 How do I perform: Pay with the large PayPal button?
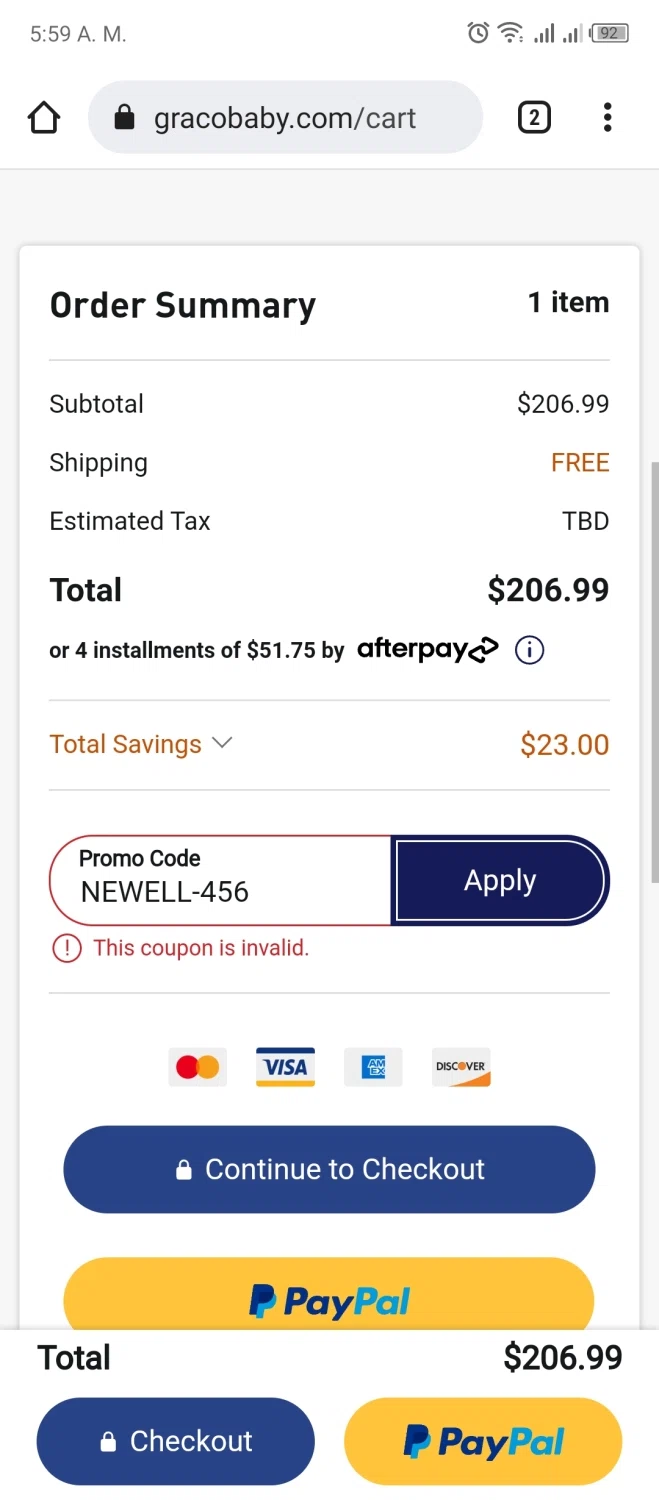(x=329, y=1297)
